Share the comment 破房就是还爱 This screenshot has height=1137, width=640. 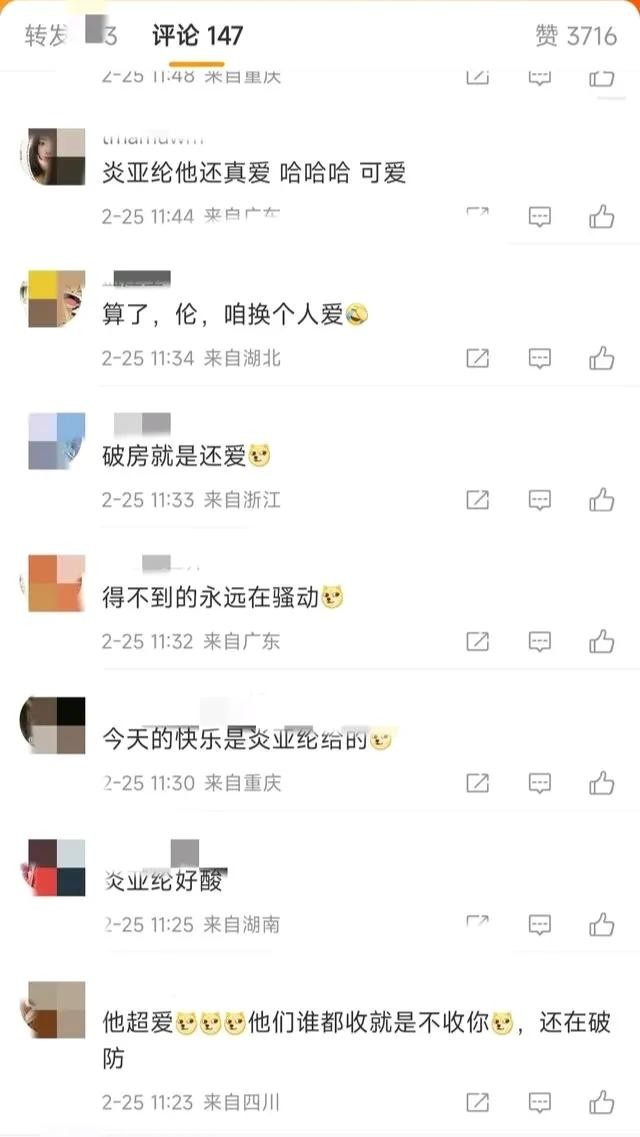pyautogui.click(x=478, y=499)
